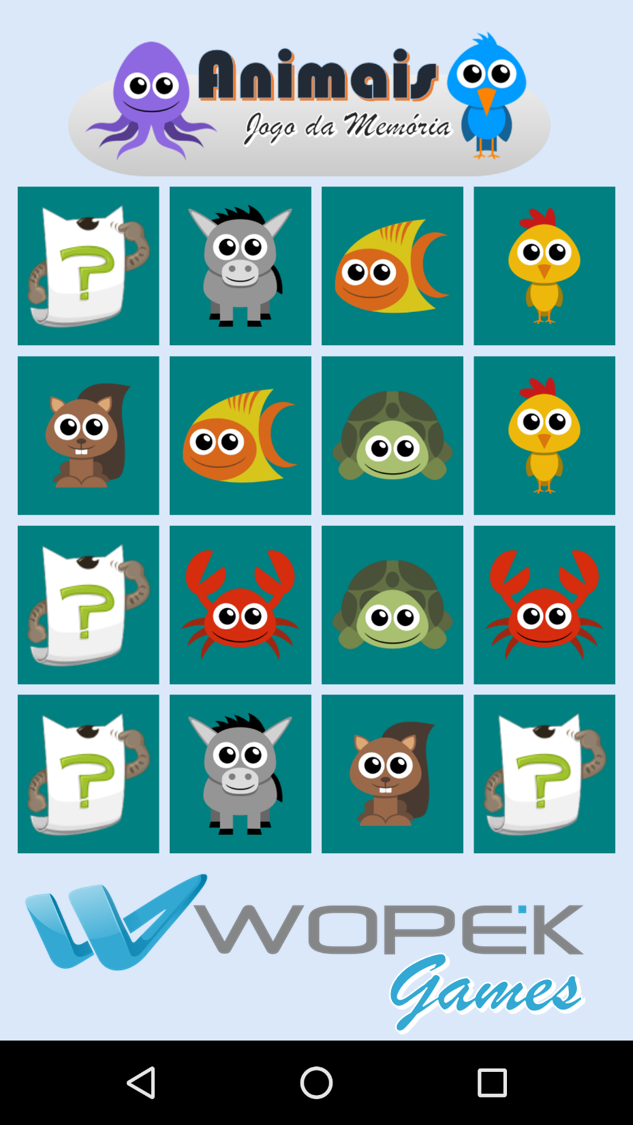Flip the hidden card next to the bottom-row squirrel
Image resolution: width=633 pixels, height=1125 pixels.
point(544,774)
